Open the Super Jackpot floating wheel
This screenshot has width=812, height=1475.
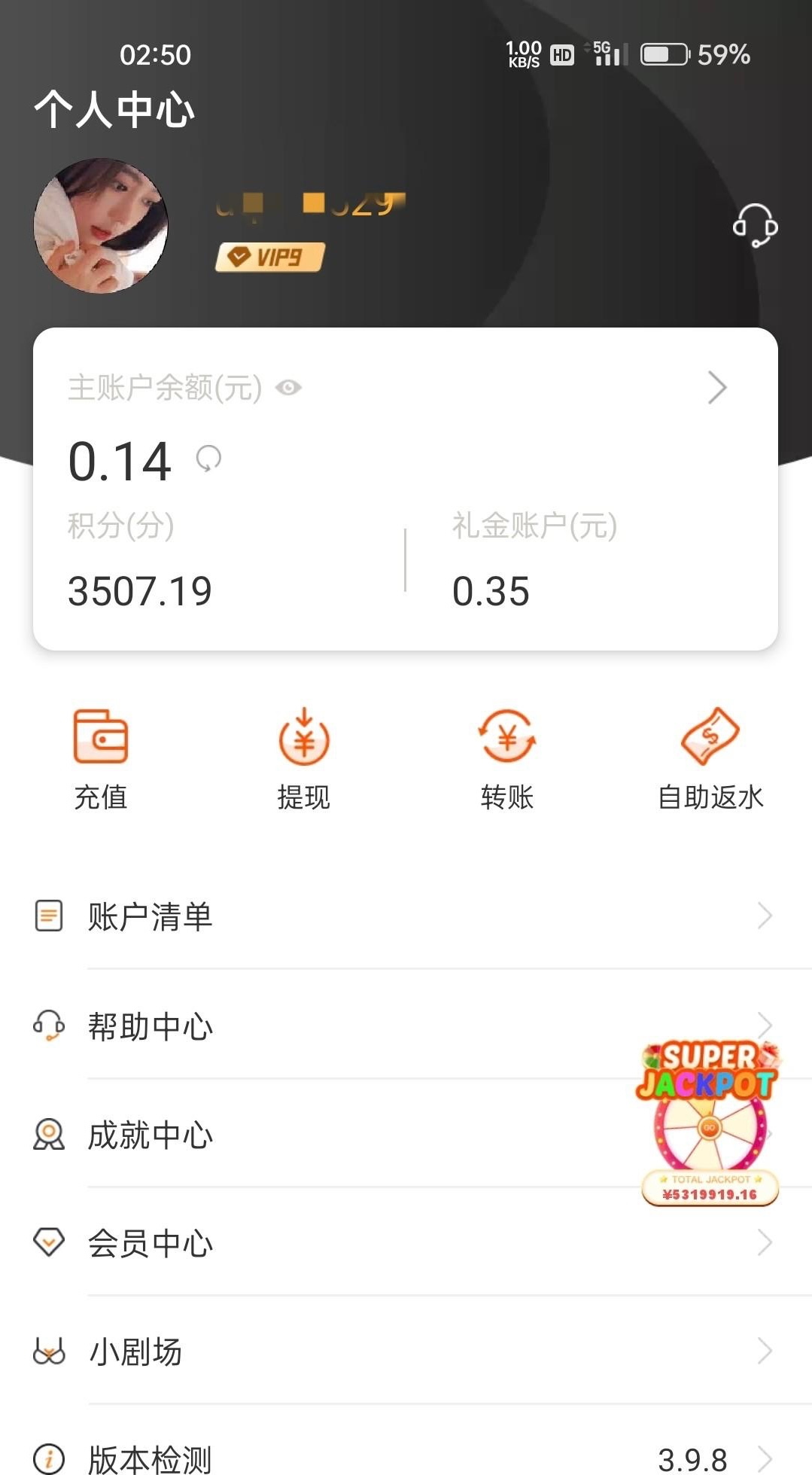(x=709, y=1122)
